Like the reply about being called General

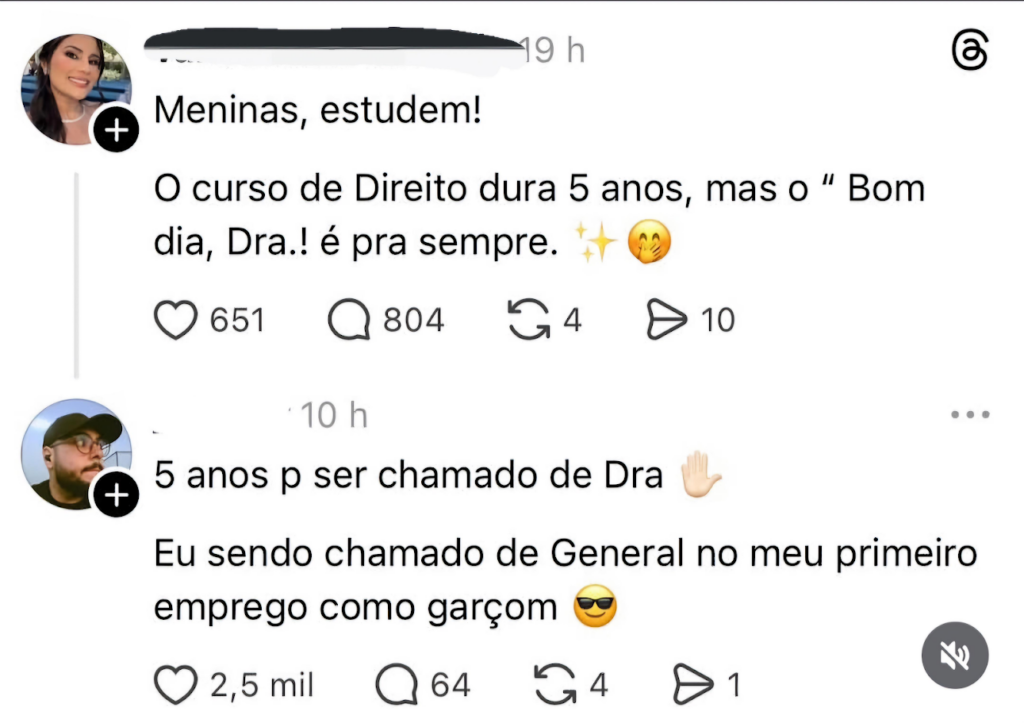[176, 685]
